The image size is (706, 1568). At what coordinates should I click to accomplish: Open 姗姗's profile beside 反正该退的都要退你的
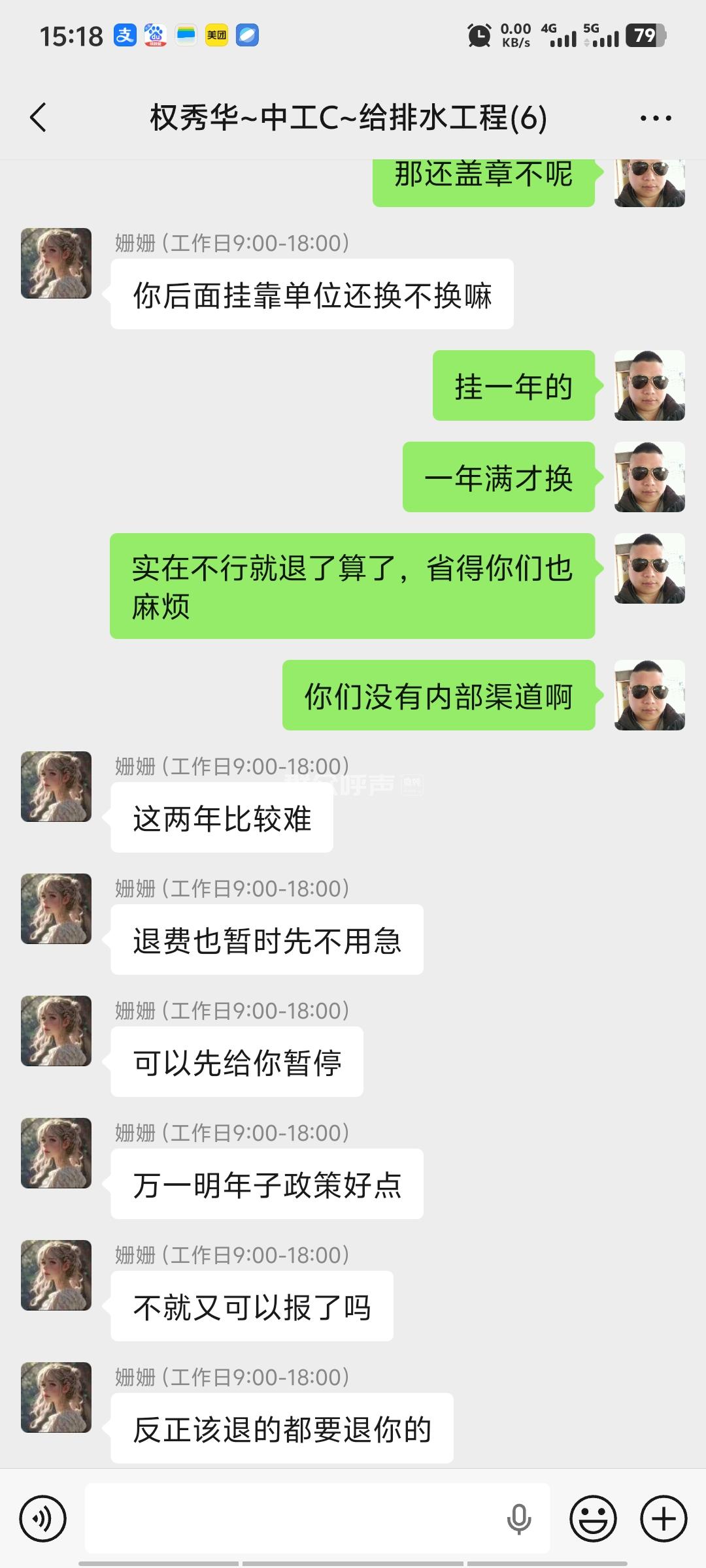click(x=56, y=1397)
